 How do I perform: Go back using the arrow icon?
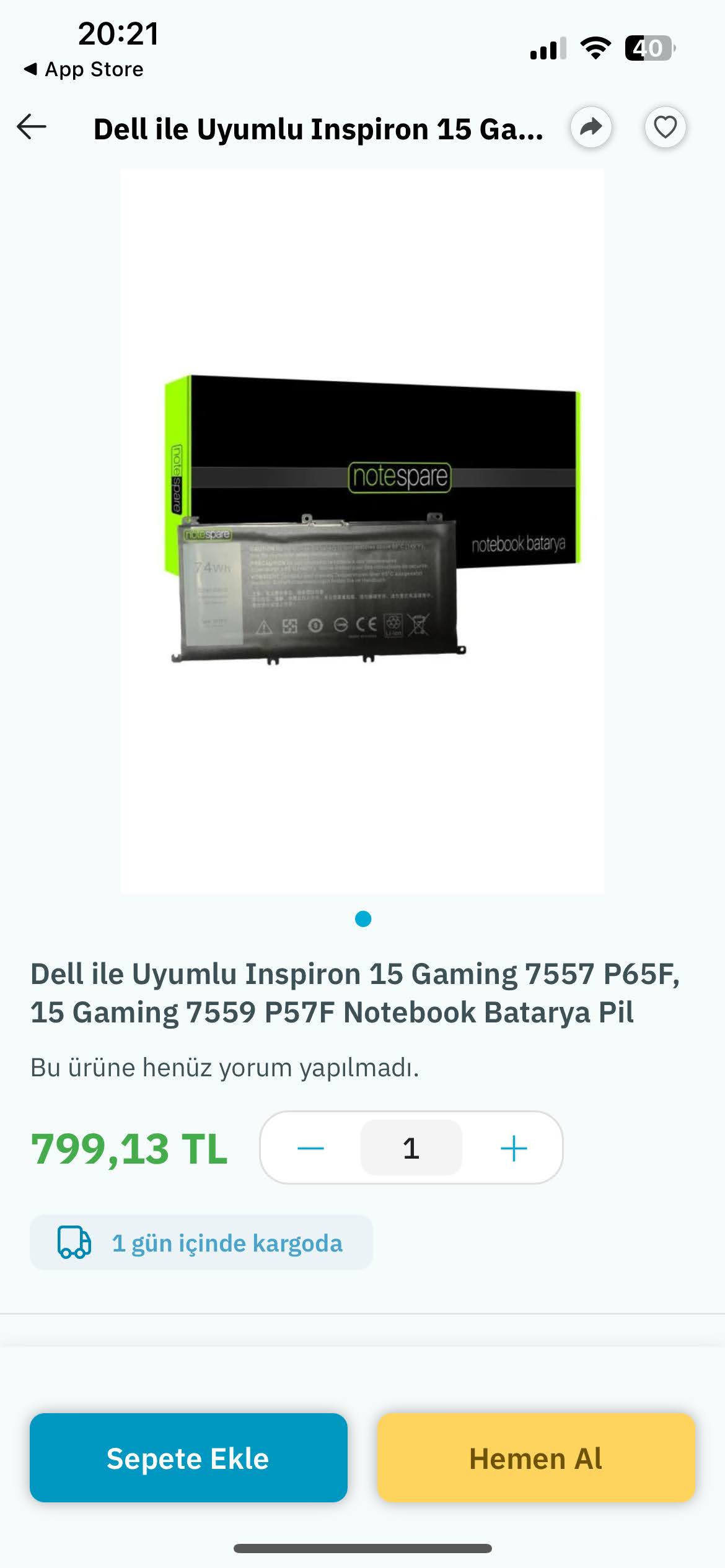pos(32,127)
